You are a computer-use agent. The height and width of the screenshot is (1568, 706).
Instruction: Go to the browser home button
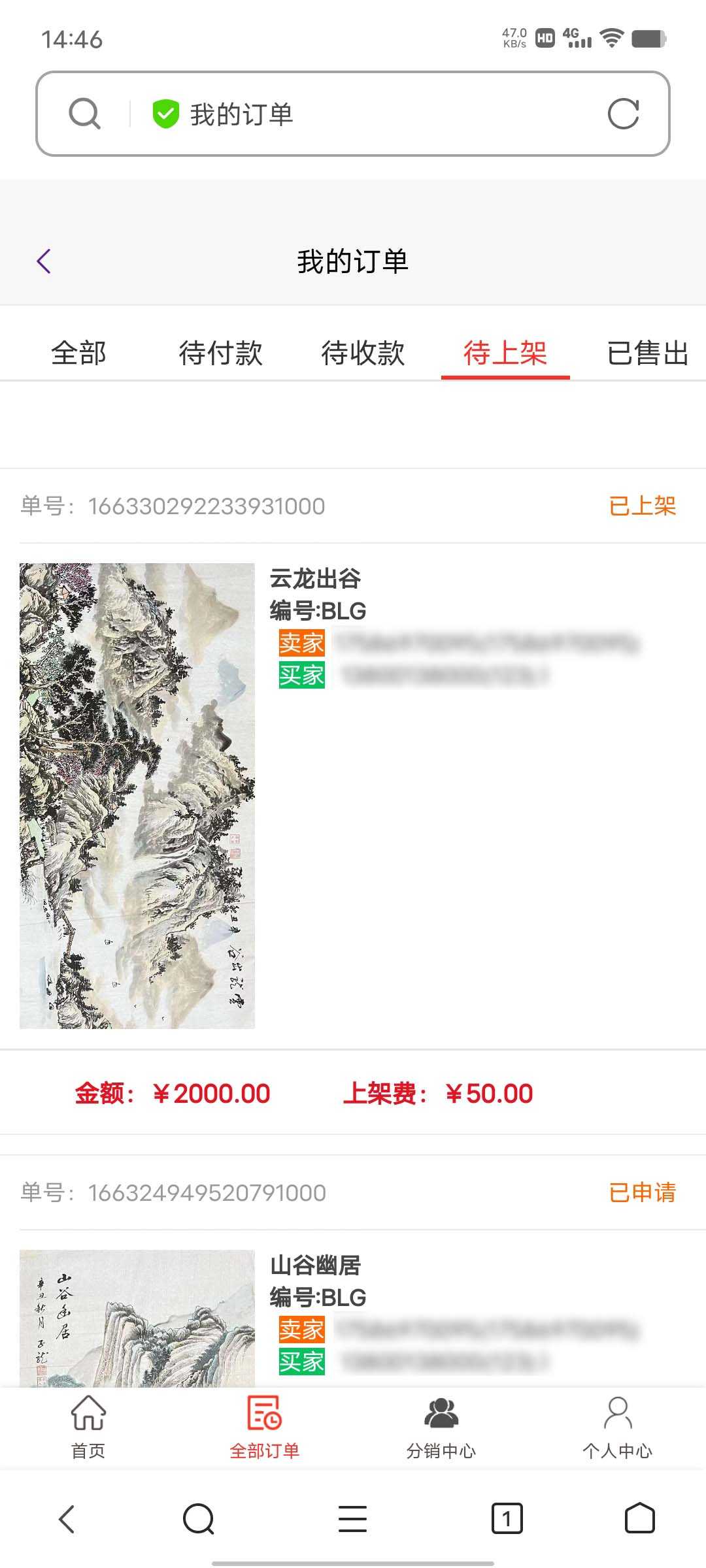click(x=640, y=1518)
